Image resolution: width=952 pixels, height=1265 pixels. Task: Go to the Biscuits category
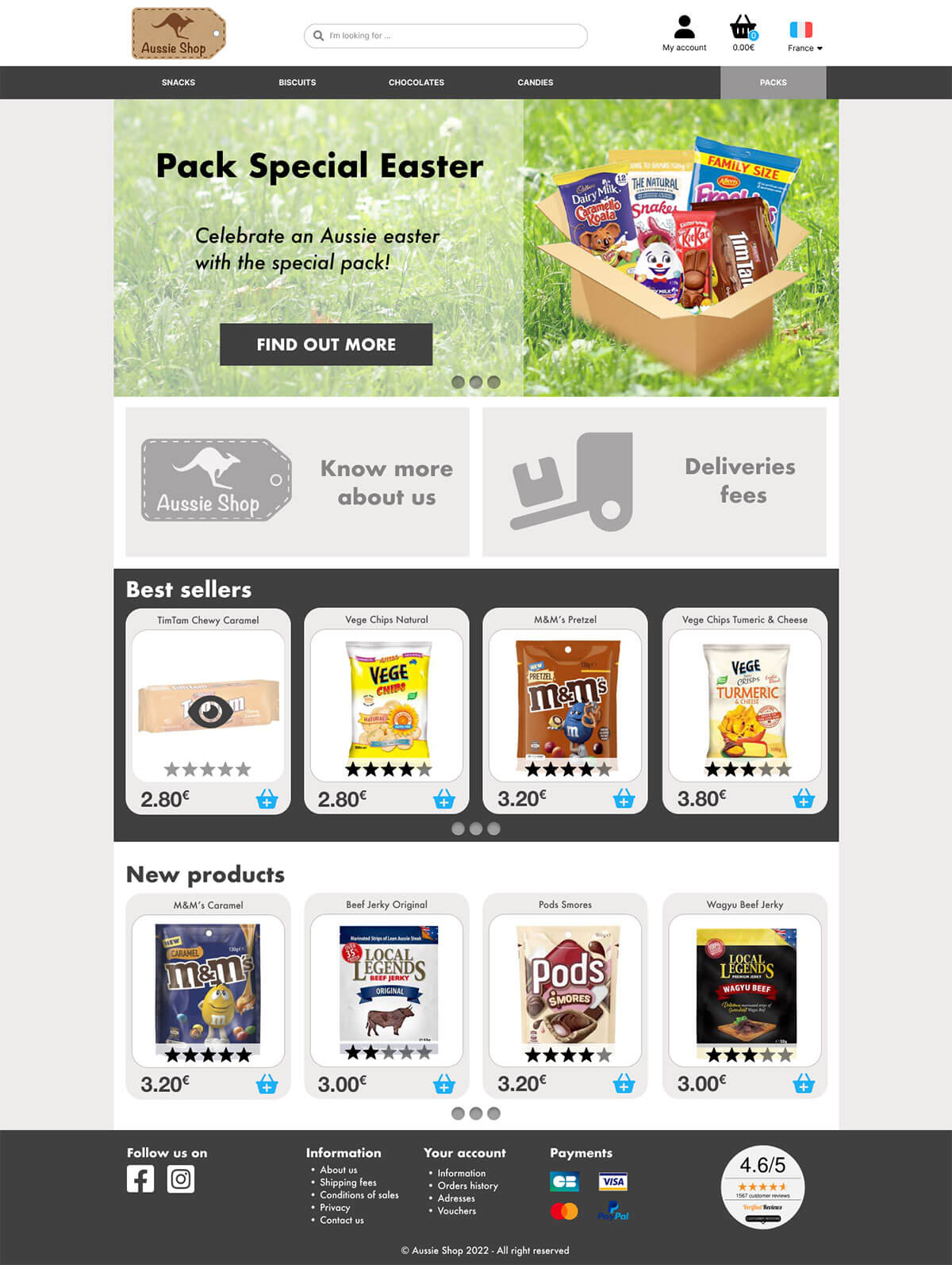(x=297, y=83)
